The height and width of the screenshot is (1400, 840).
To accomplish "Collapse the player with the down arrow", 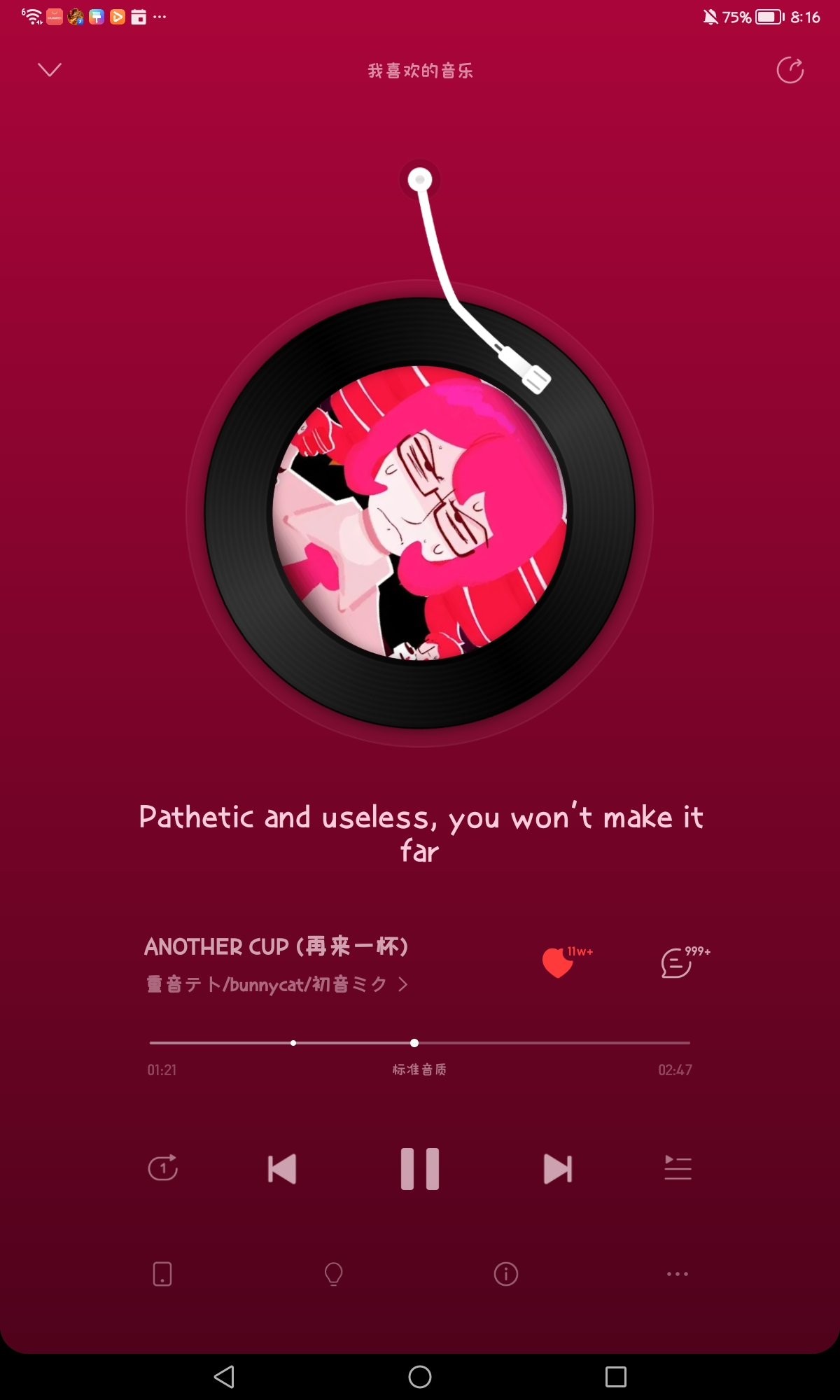I will point(50,70).
